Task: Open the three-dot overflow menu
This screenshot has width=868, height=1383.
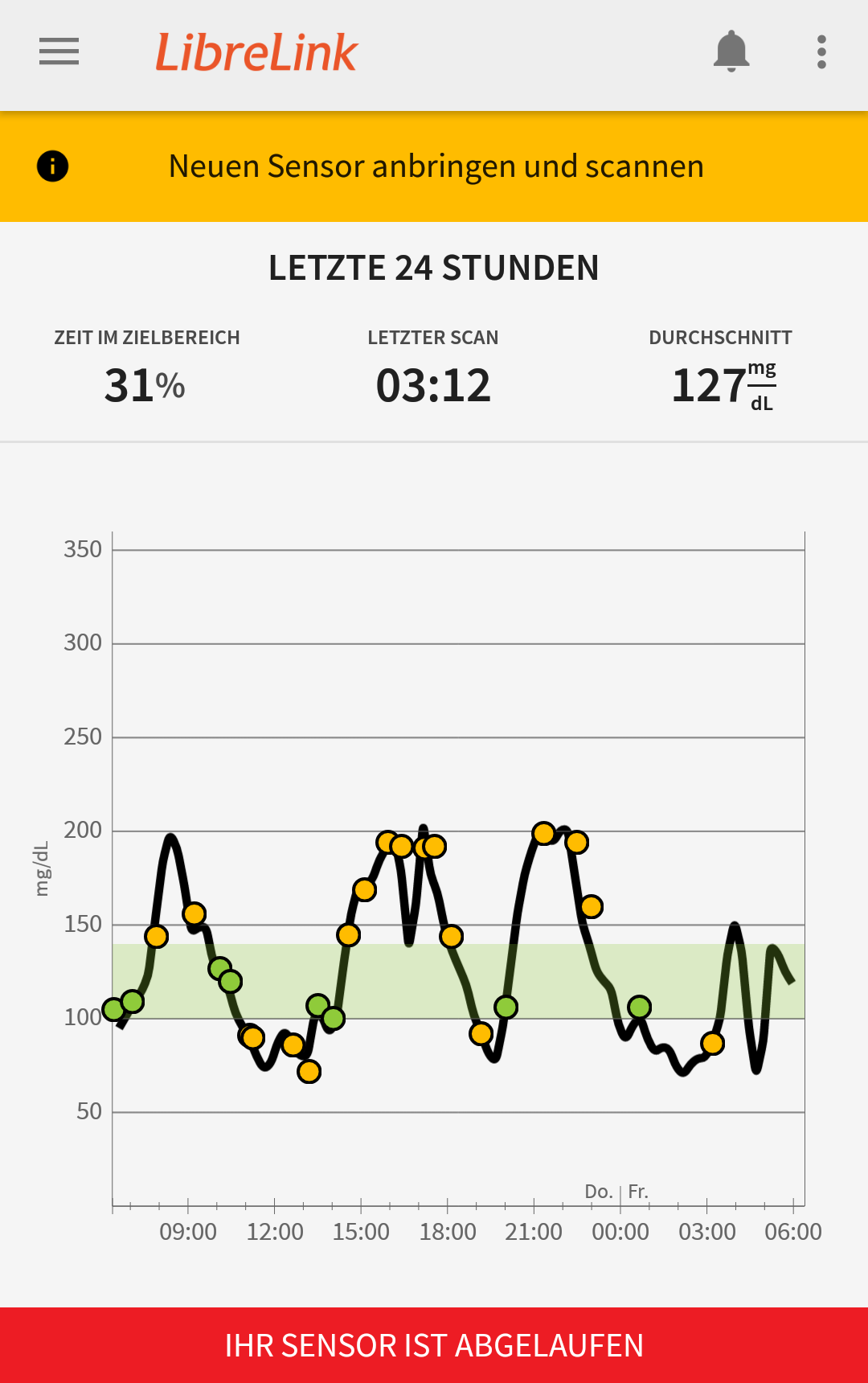Action: [821, 52]
